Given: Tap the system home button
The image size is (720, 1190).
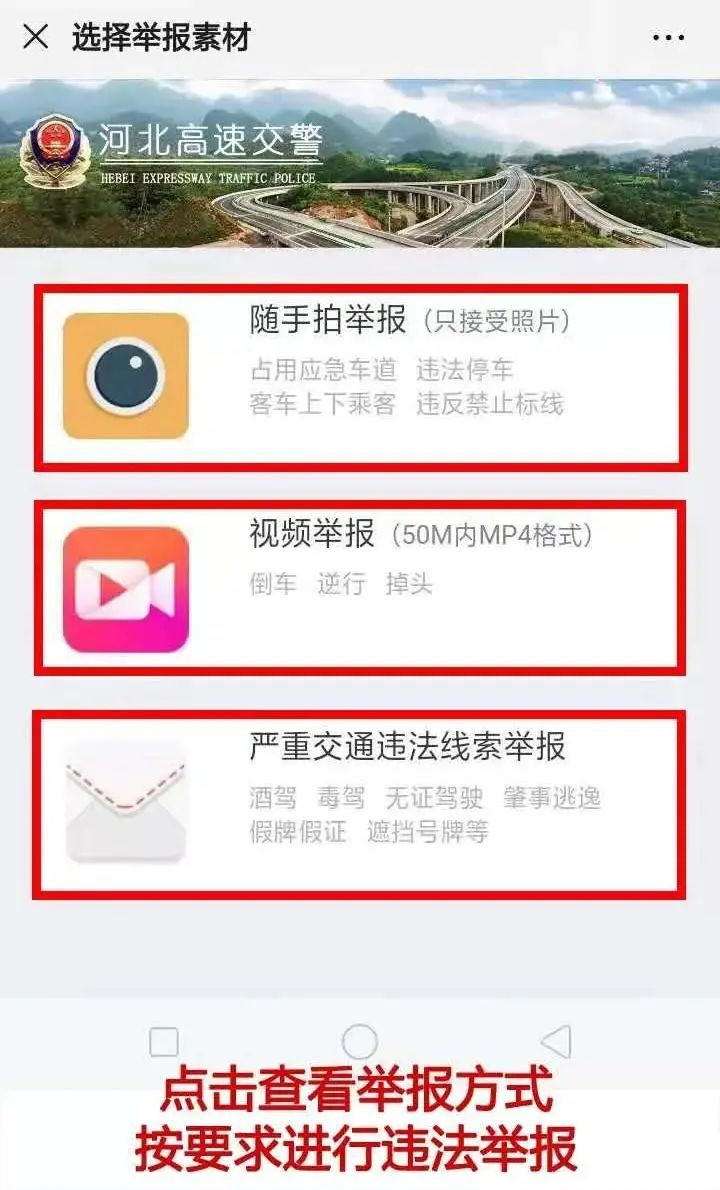Looking at the screenshot, I should tap(360, 1042).
